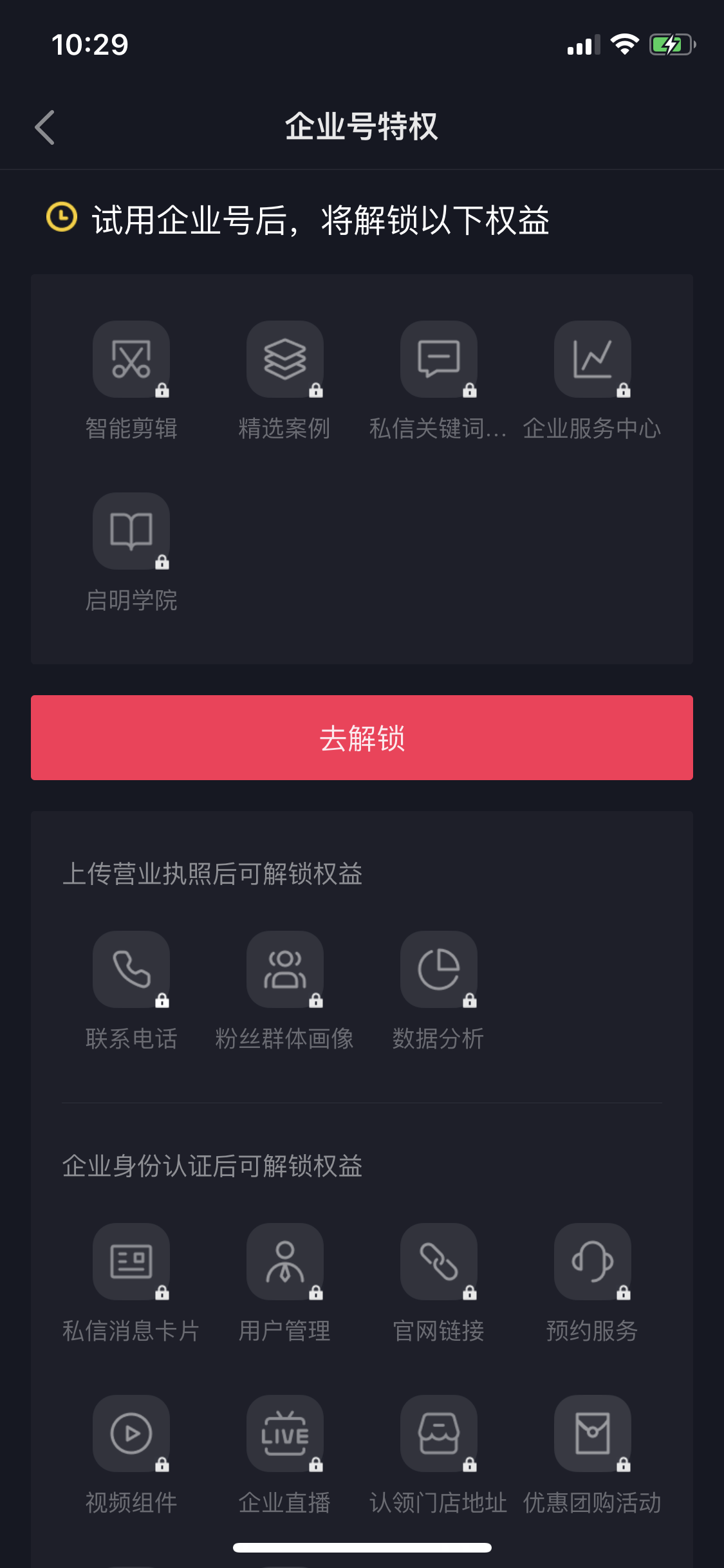Open 优惠团购活动
Image resolution: width=724 pixels, height=1568 pixels.
[592, 1455]
